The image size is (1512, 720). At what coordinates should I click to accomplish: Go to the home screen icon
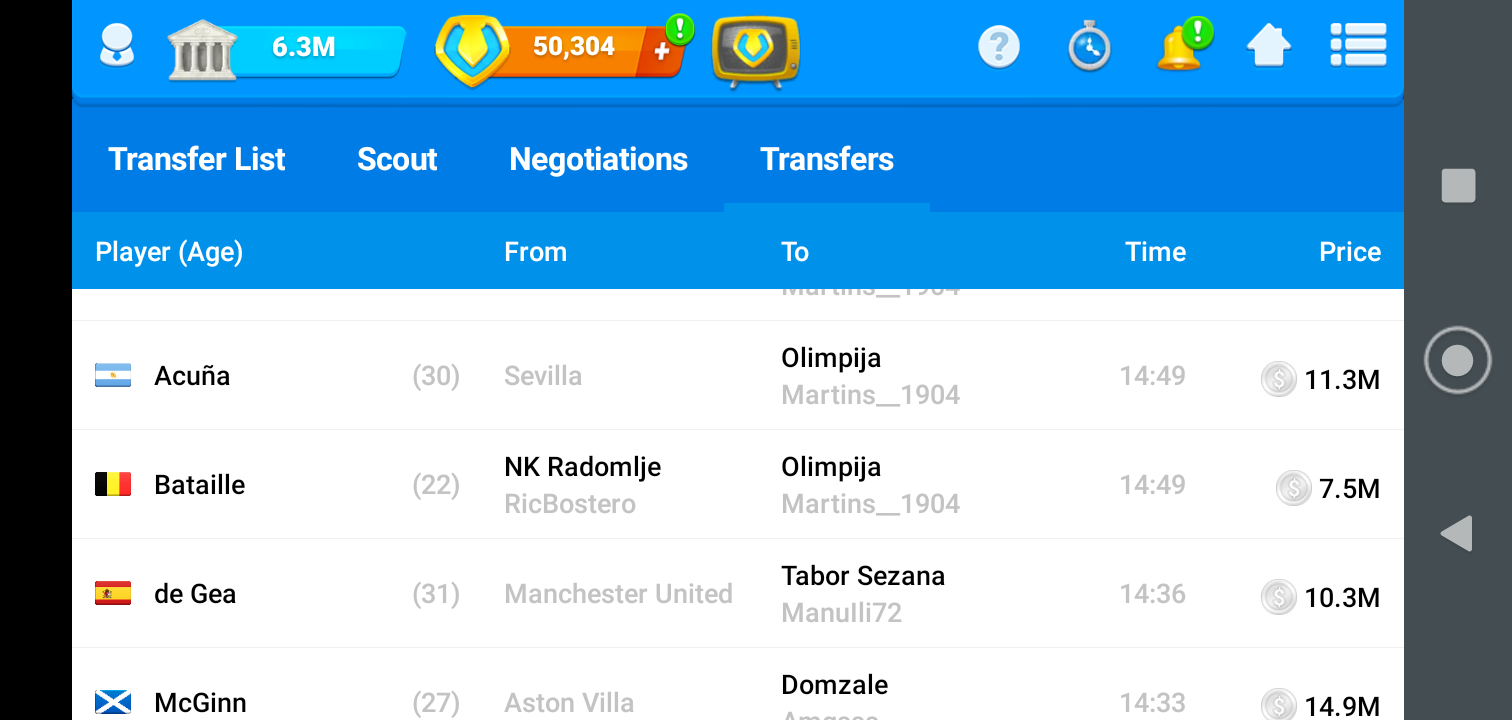(x=1268, y=47)
